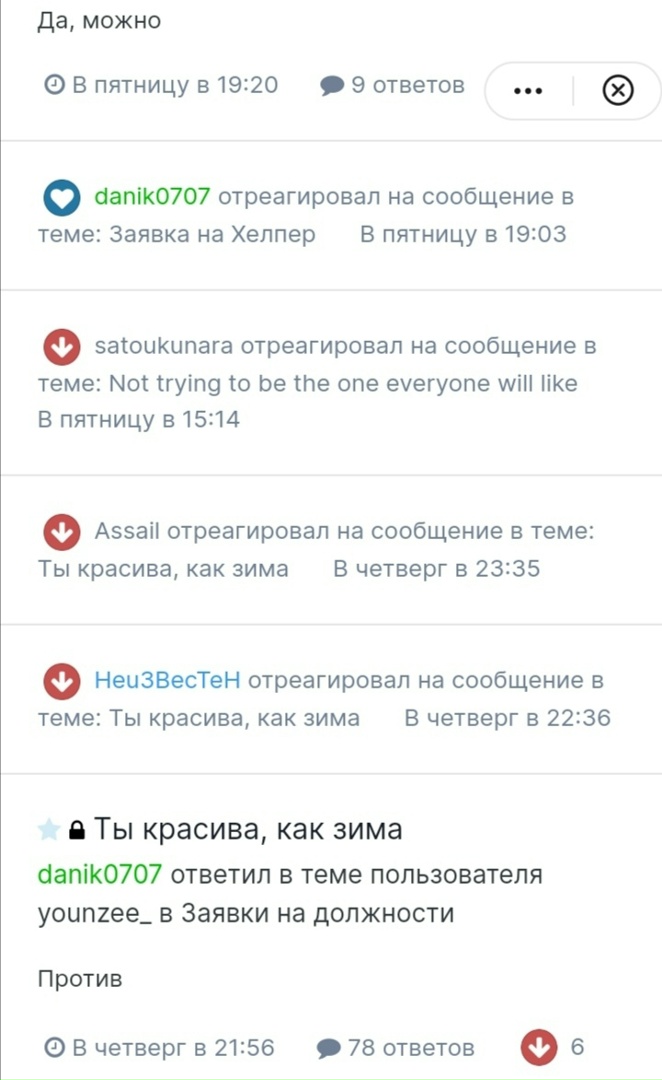The width and height of the screenshot is (662, 1080).
Task: Open the topic Ты красива, как зима
Action: pos(248,829)
